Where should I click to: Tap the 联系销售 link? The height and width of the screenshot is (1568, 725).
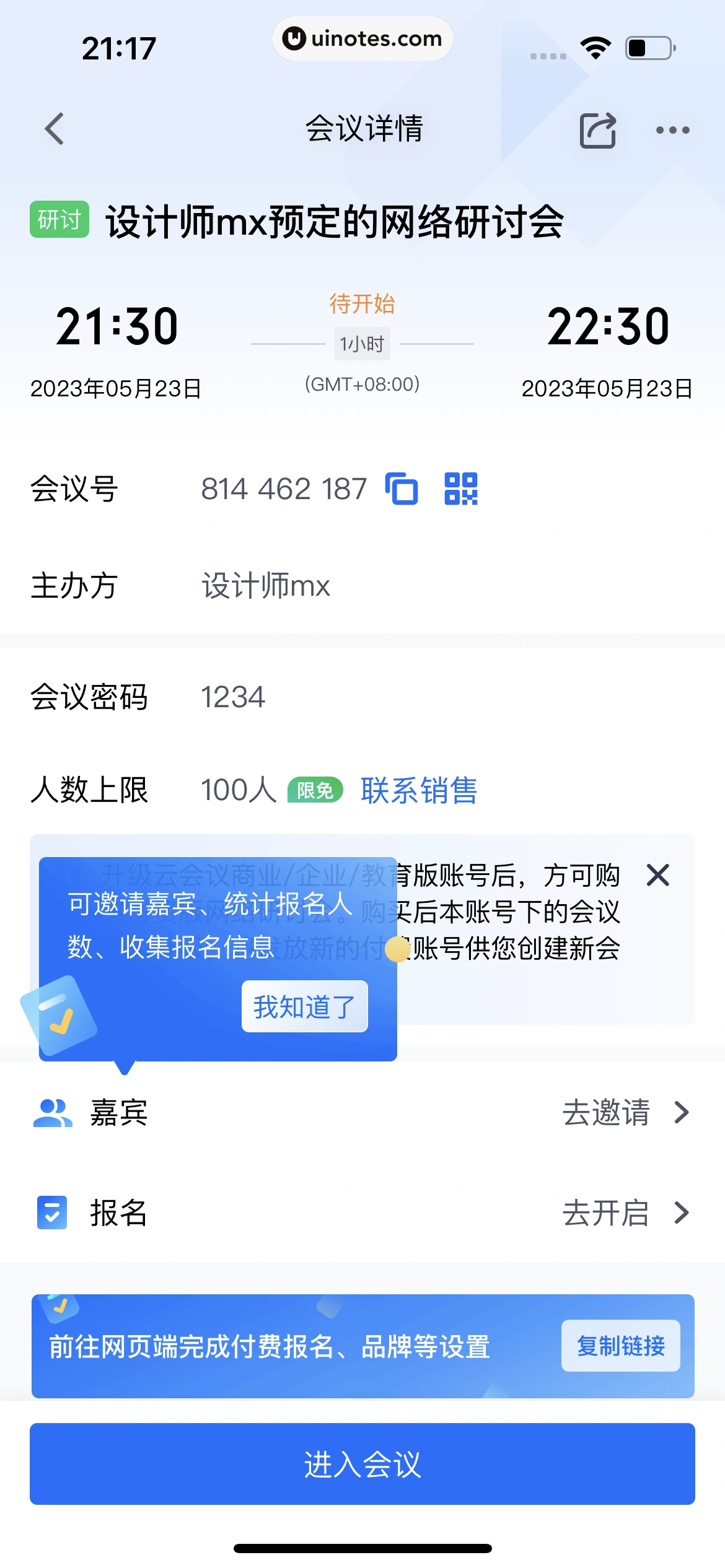(x=419, y=791)
